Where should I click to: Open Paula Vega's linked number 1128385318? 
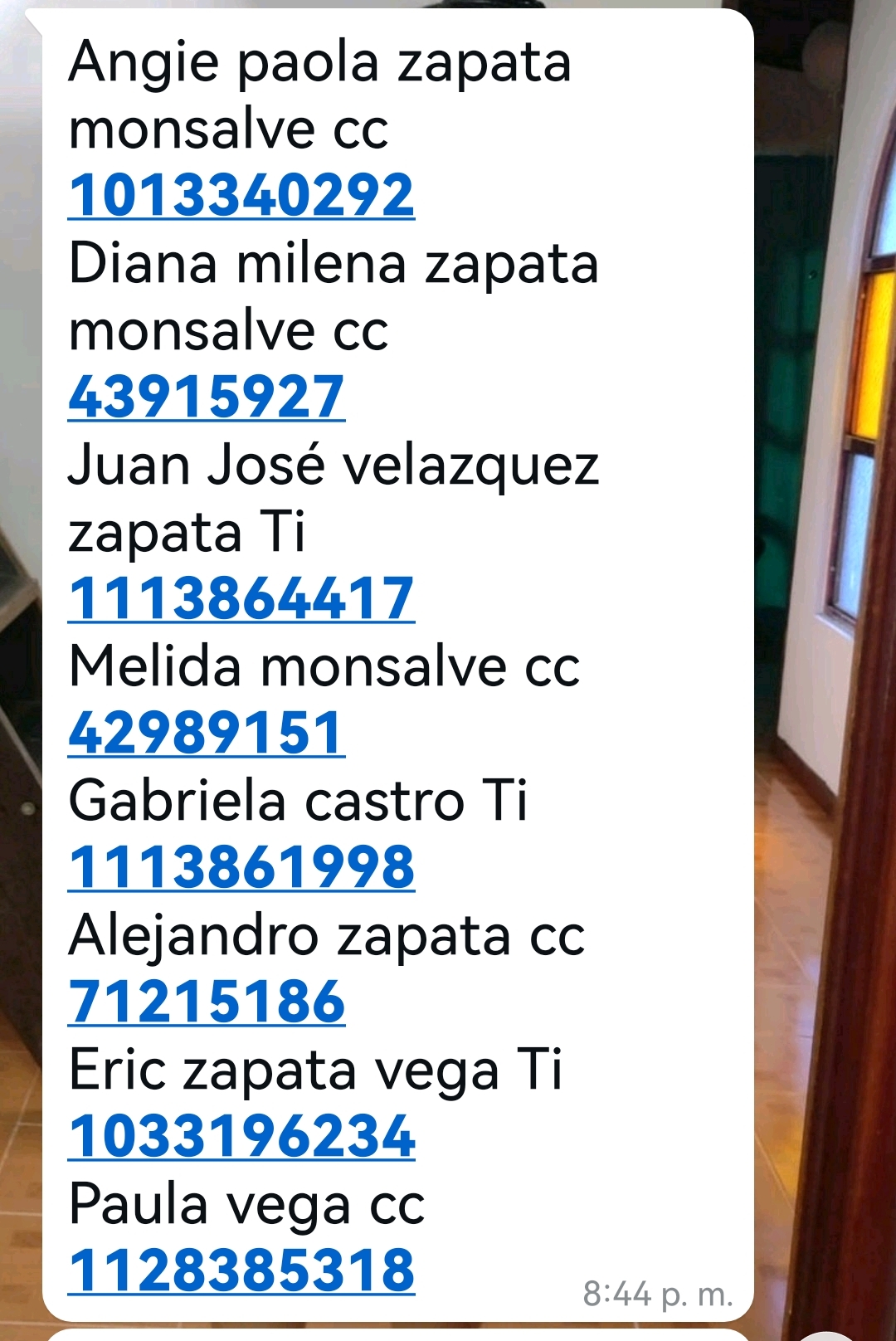point(241,1270)
